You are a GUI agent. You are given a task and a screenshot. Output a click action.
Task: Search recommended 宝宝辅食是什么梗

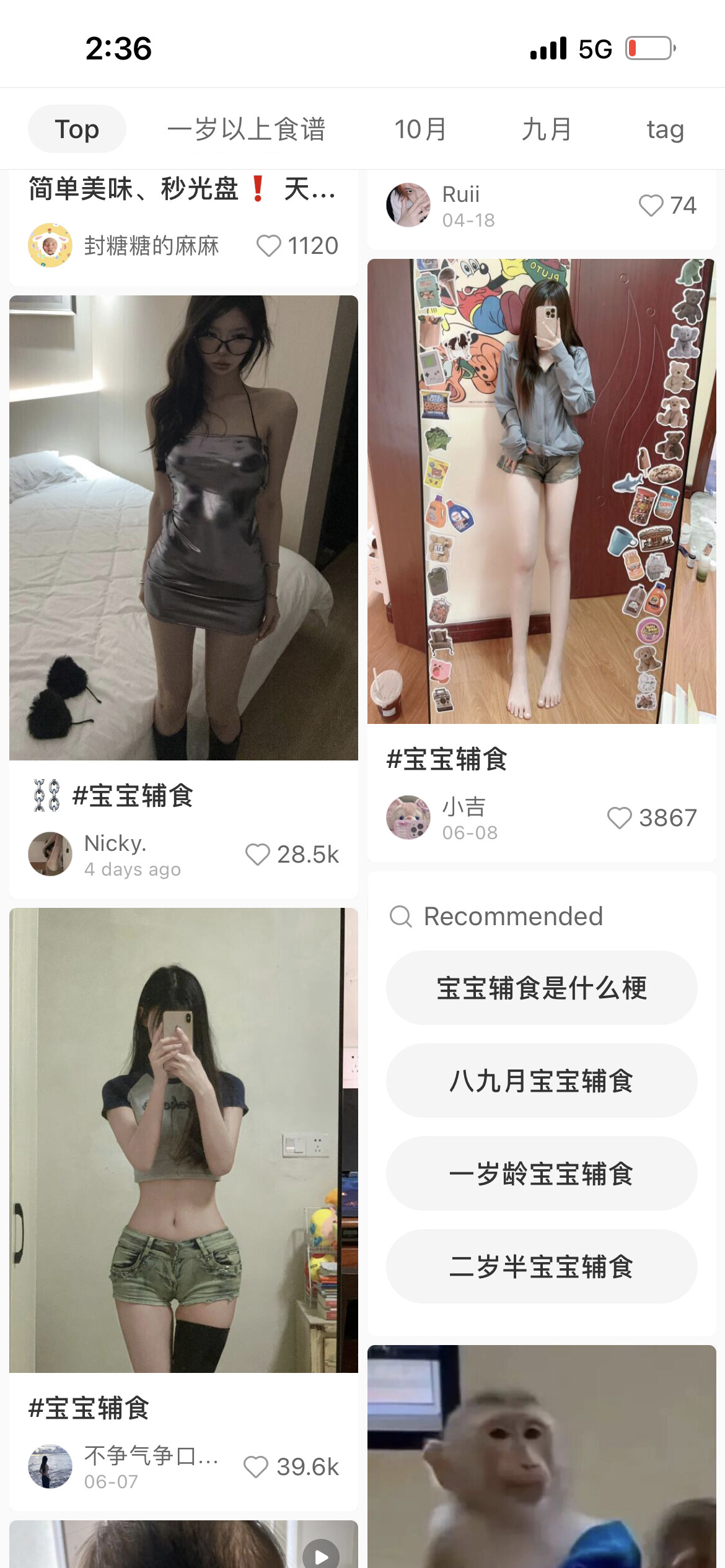(542, 988)
